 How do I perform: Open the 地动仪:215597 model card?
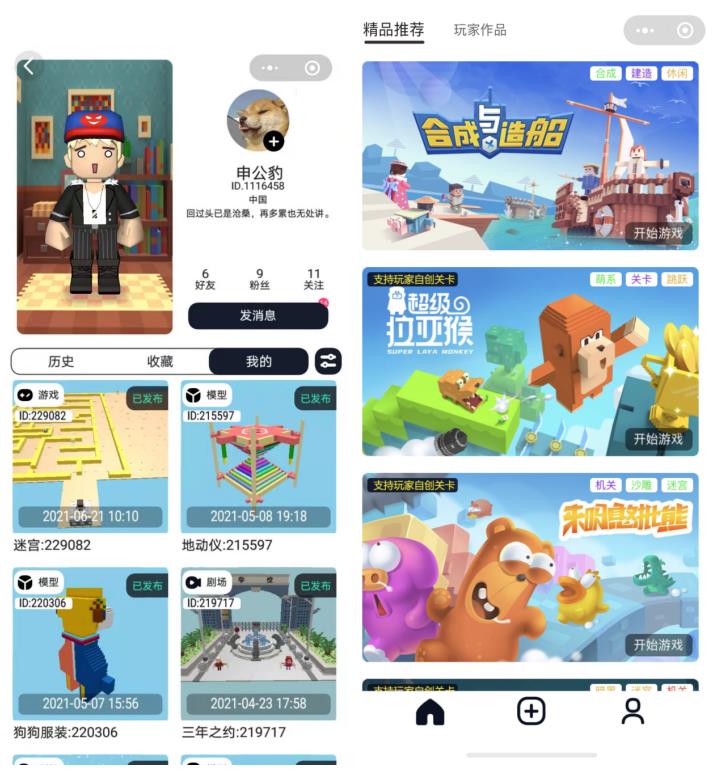(x=258, y=457)
